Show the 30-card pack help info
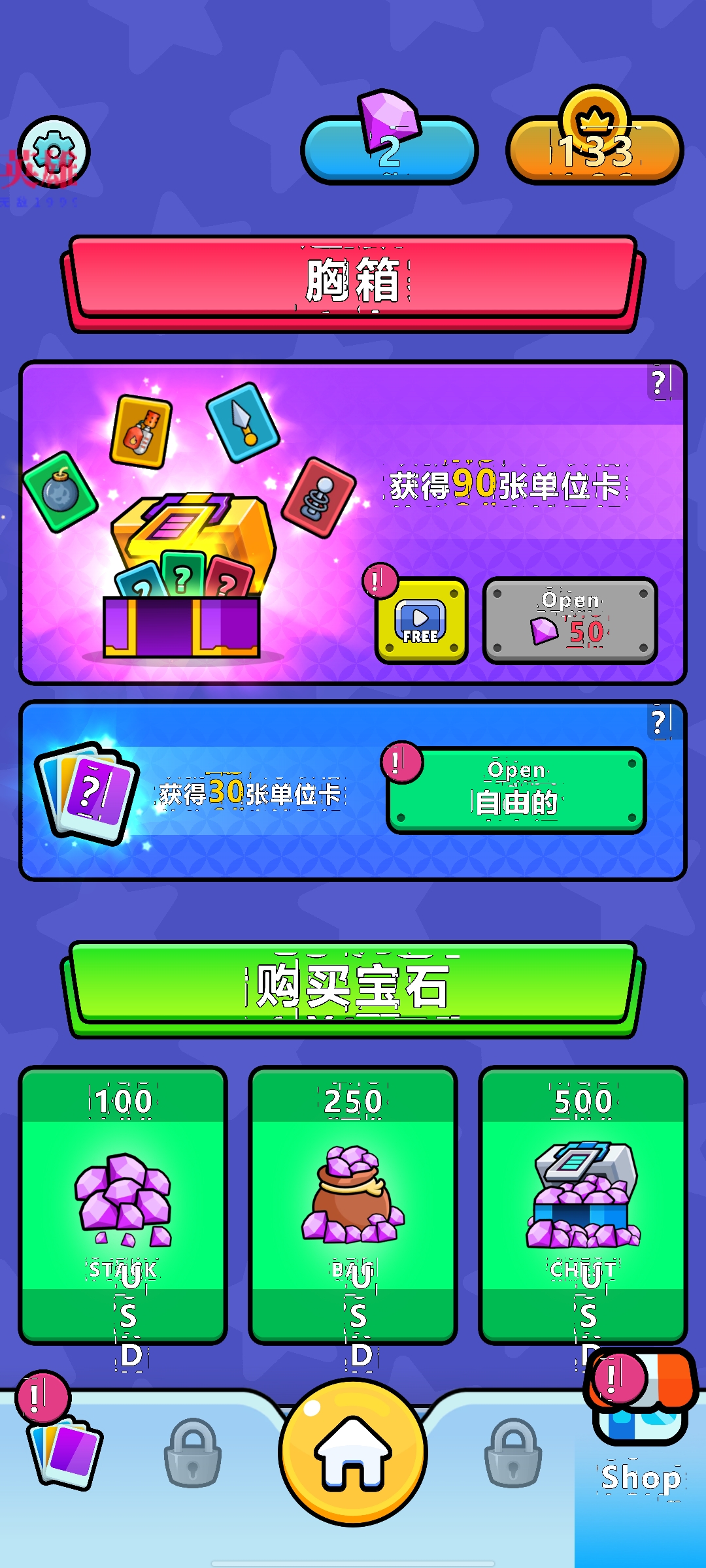Viewport: 706px width, 1568px height. 659,721
